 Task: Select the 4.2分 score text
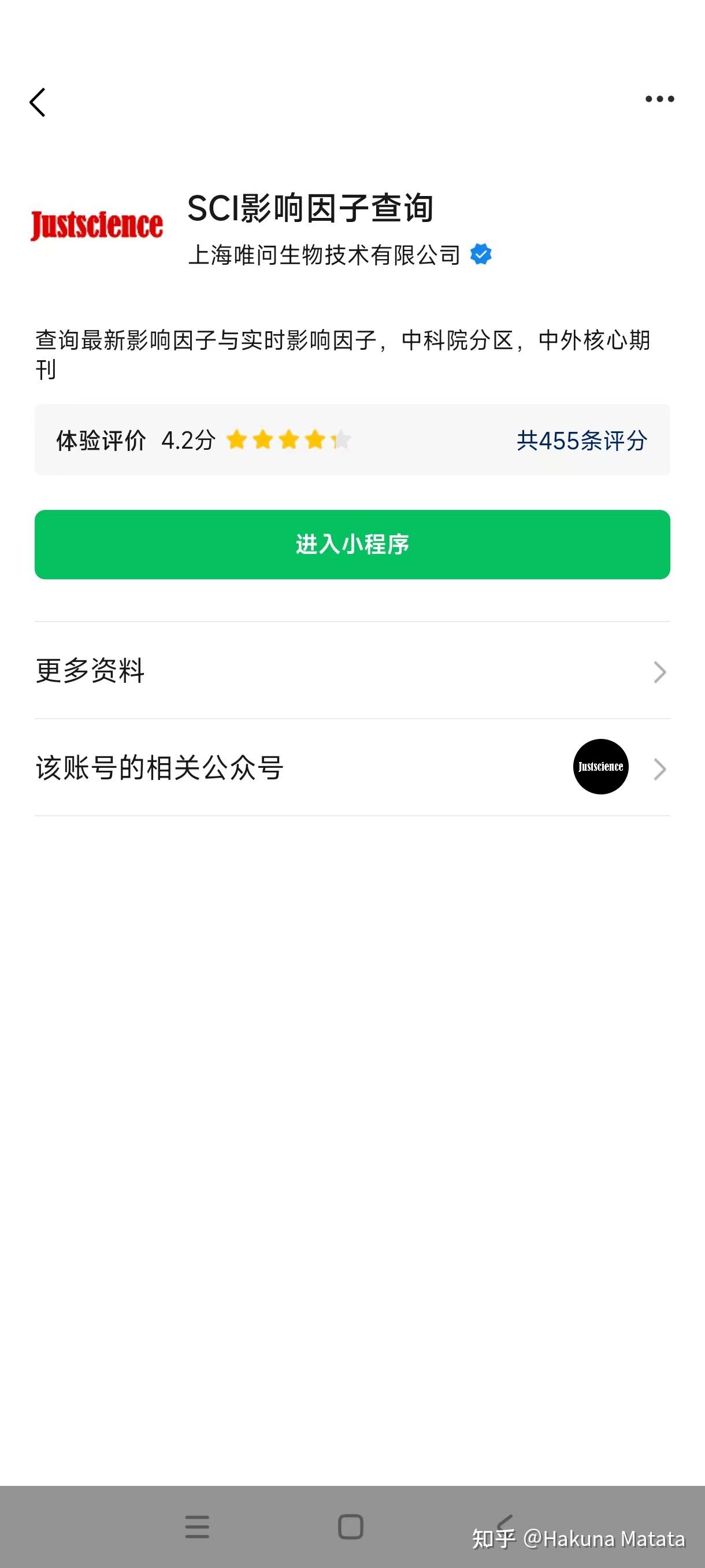tap(185, 439)
